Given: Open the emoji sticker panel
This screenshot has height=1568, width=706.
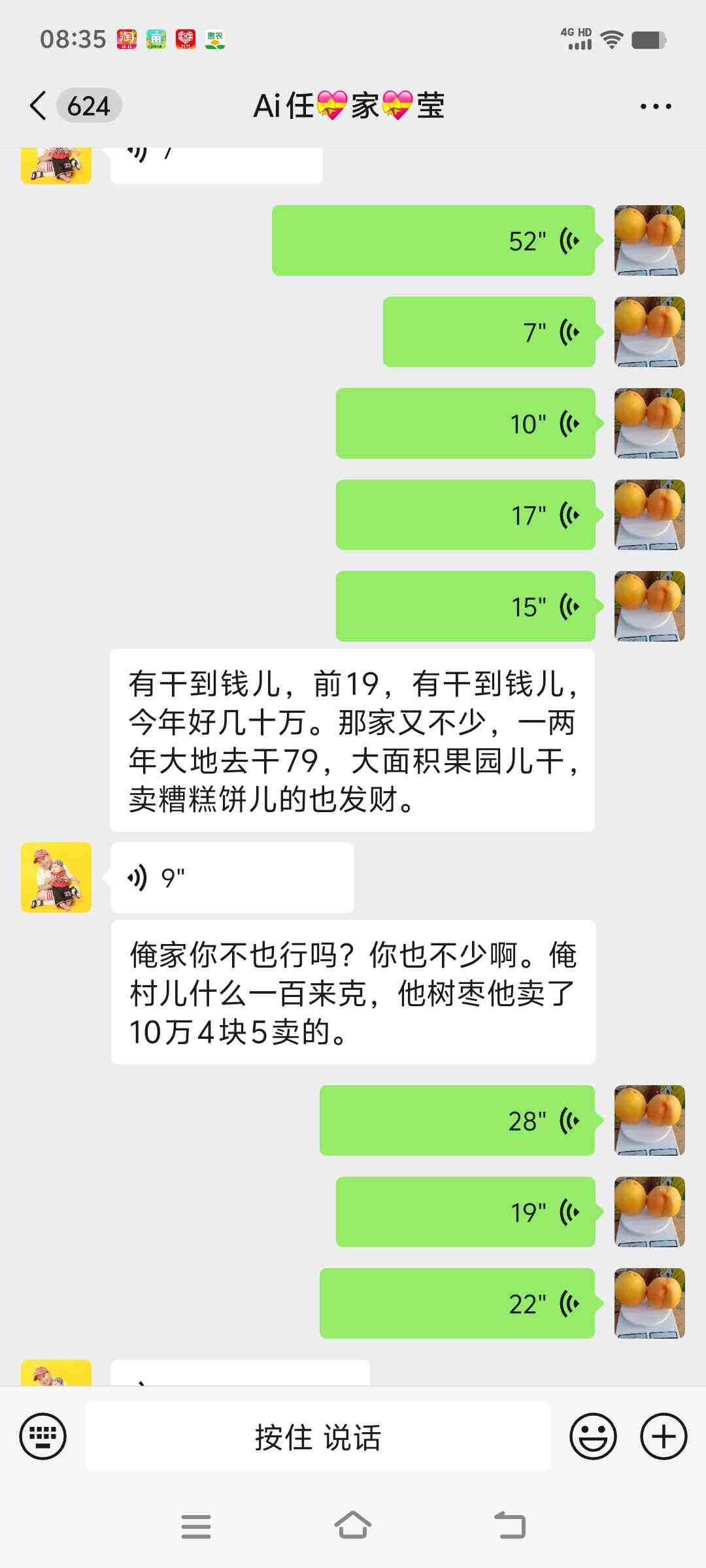Looking at the screenshot, I should (593, 1437).
